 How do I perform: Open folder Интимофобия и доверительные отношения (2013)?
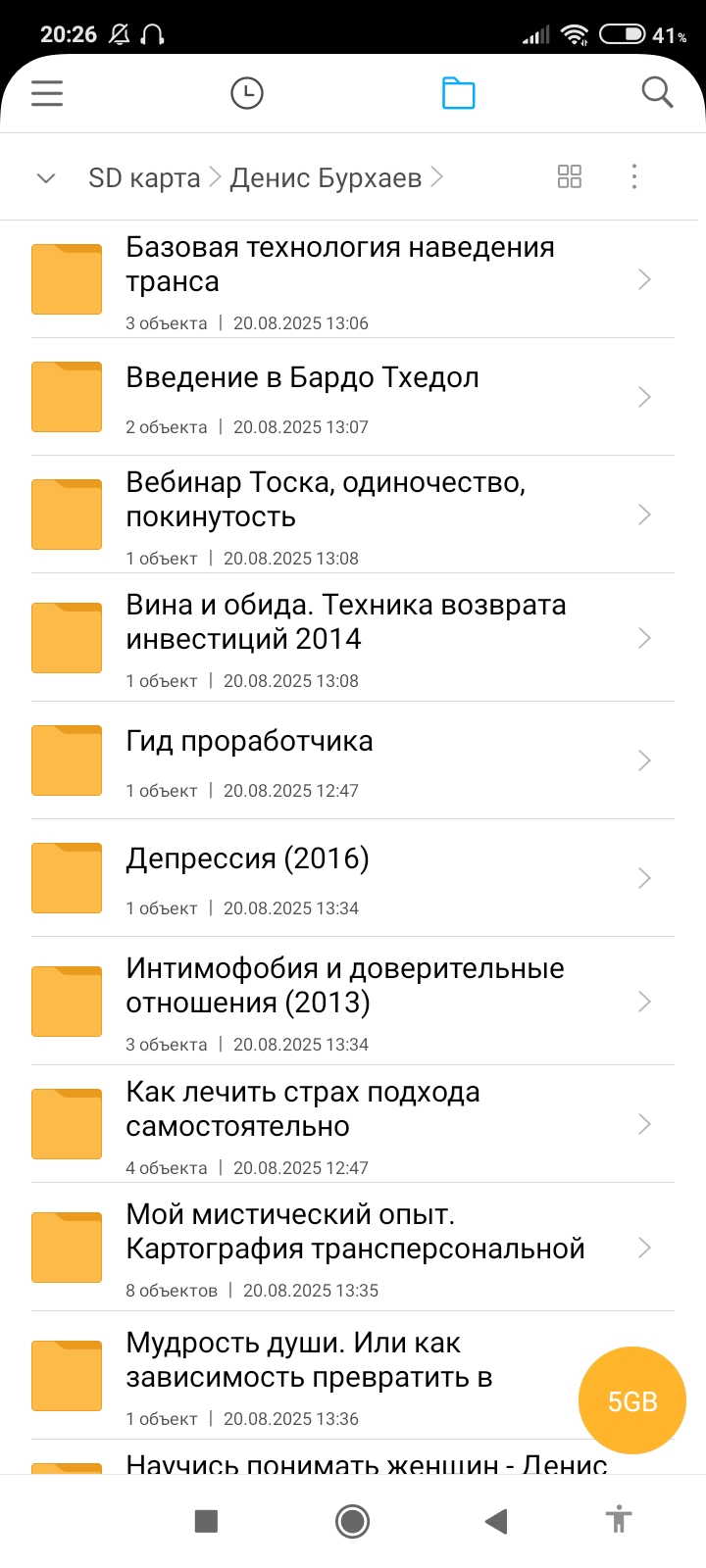point(353,1002)
